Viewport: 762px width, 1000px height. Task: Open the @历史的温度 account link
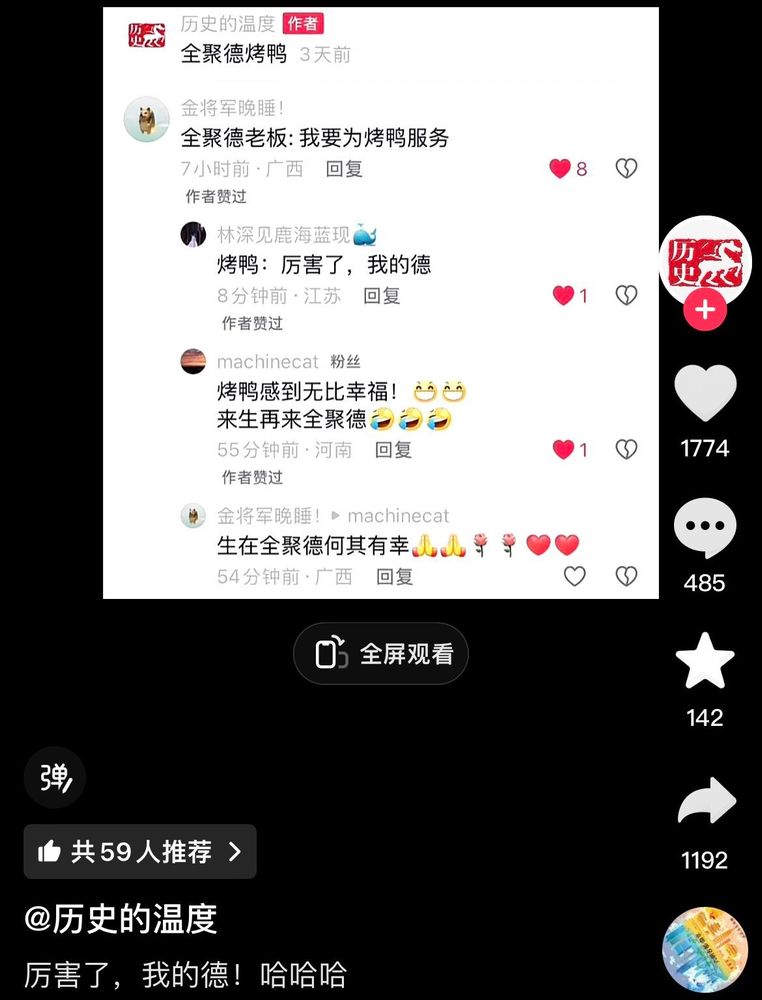pyautogui.click(x=121, y=919)
